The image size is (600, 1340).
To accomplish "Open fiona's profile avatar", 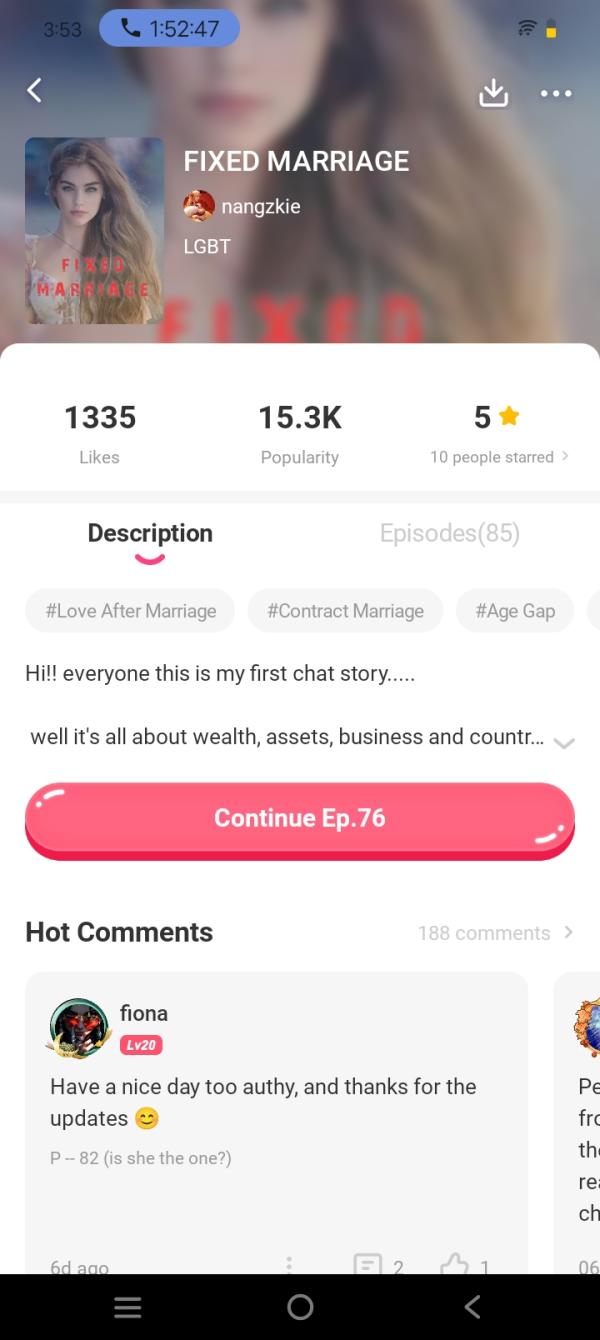I will coord(78,1027).
